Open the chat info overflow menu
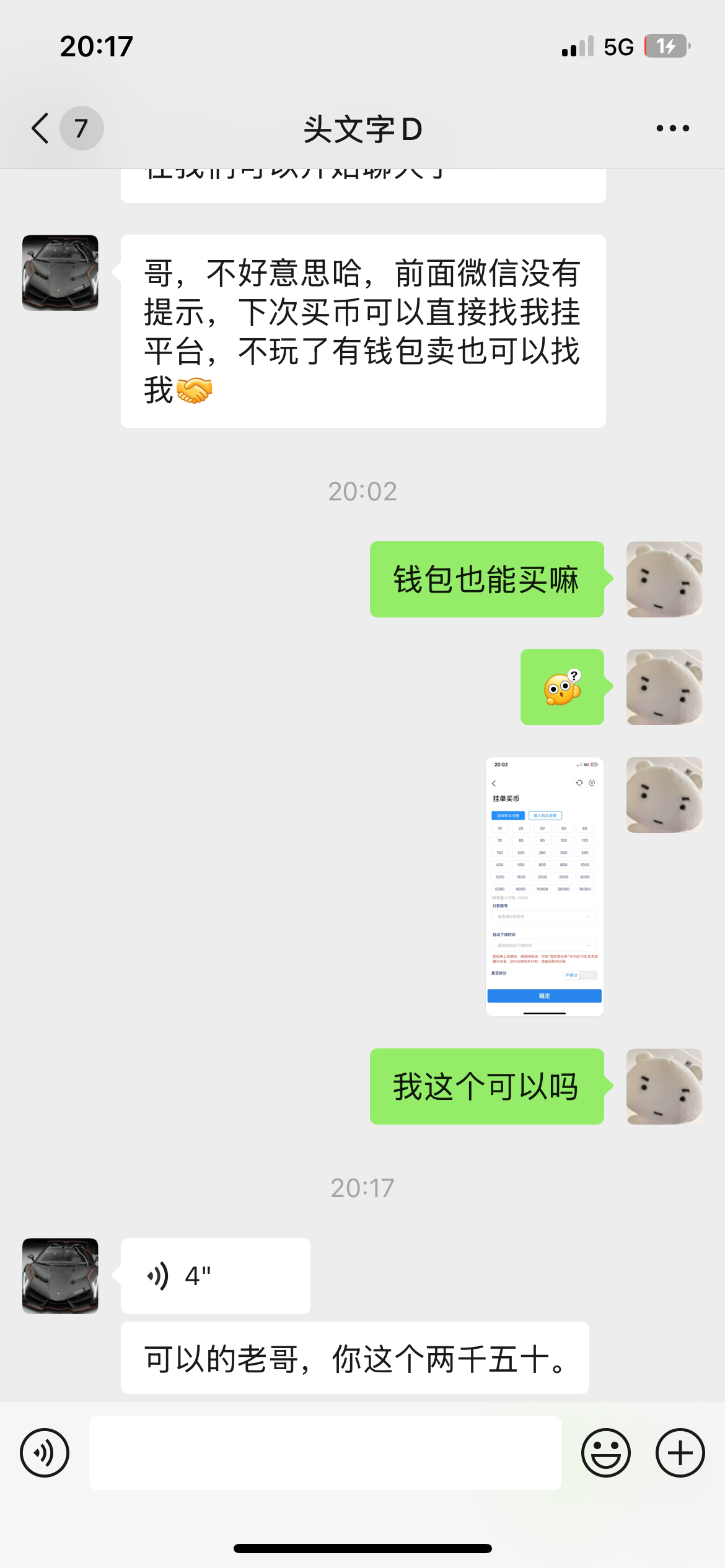This screenshot has height=1568, width=725. pyautogui.click(x=672, y=128)
